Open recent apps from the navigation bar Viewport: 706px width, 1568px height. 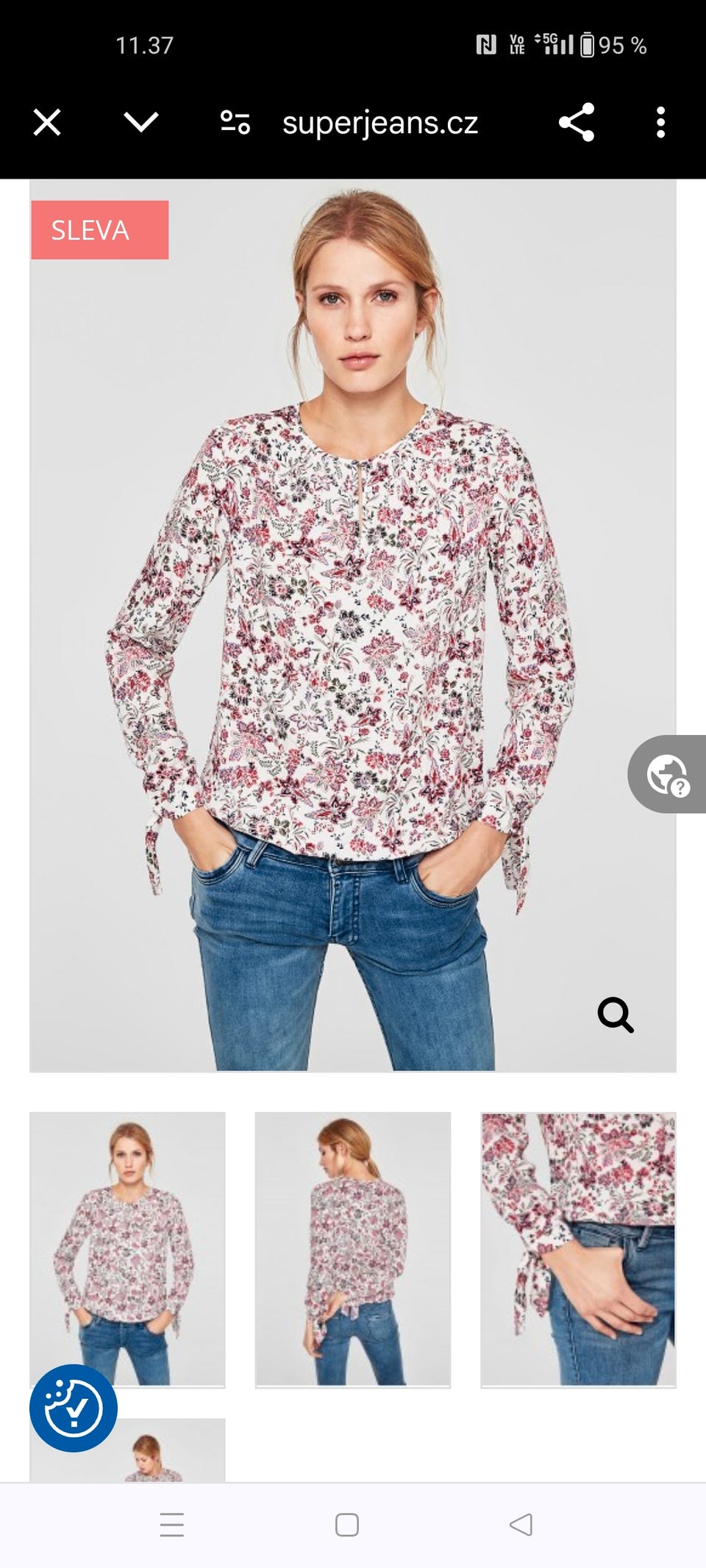[172, 1525]
